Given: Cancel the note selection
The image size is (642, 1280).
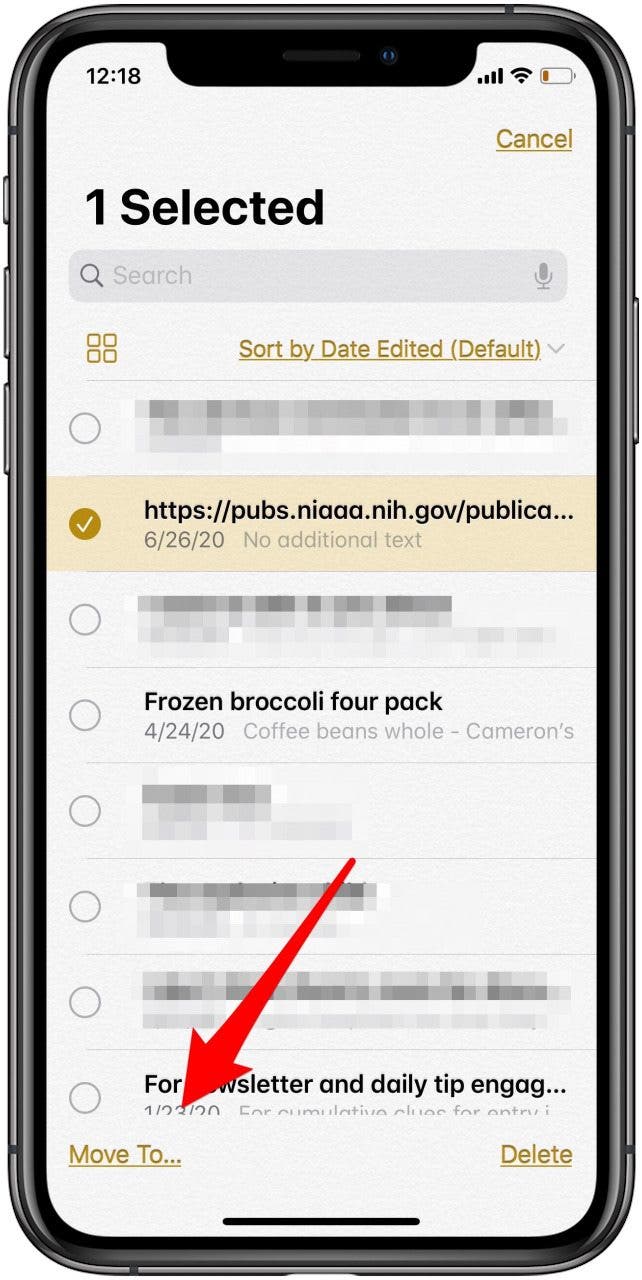Looking at the screenshot, I should tap(534, 139).
